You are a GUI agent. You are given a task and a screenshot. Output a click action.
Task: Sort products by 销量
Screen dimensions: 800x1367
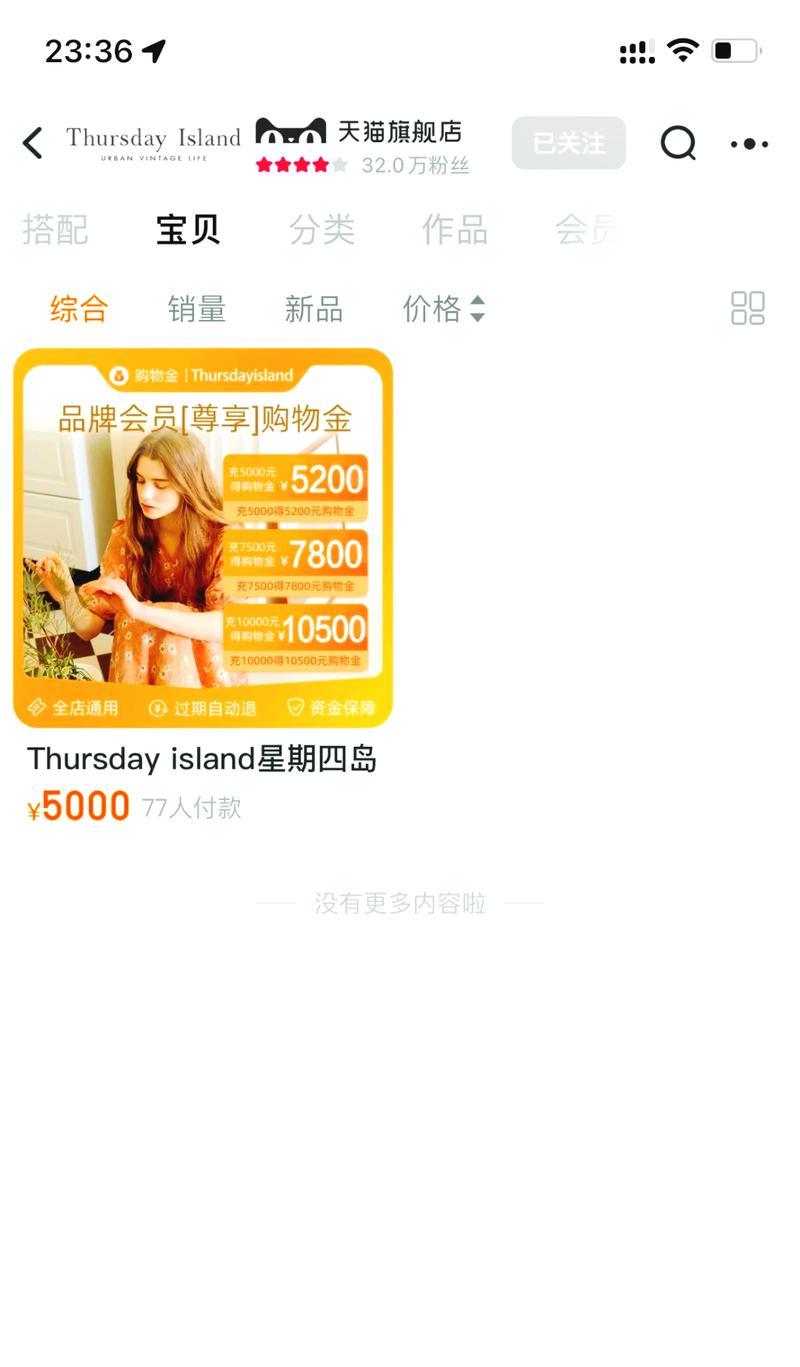197,309
